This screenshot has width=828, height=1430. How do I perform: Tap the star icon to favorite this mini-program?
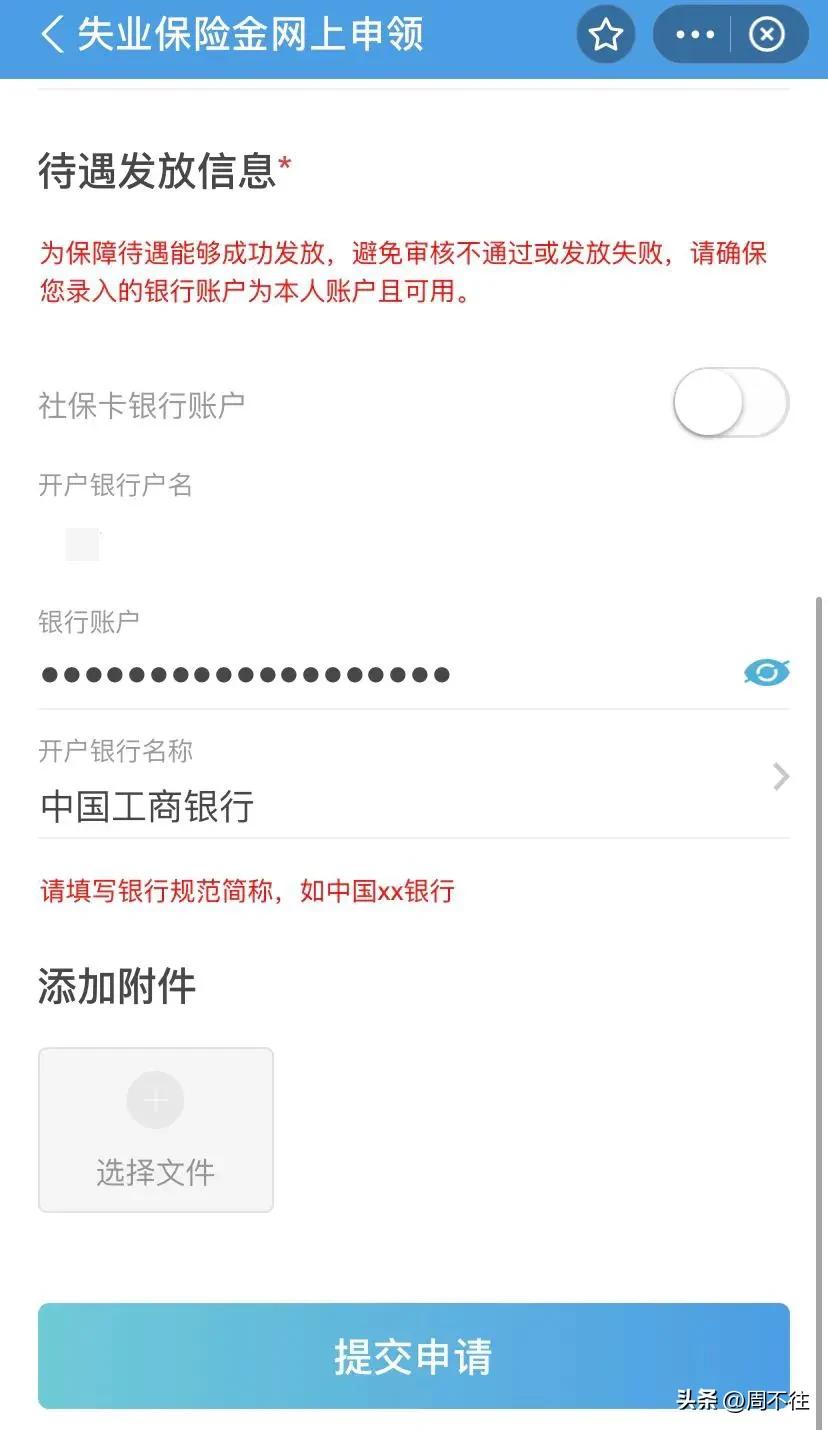pyautogui.click(x=605, y=34)
